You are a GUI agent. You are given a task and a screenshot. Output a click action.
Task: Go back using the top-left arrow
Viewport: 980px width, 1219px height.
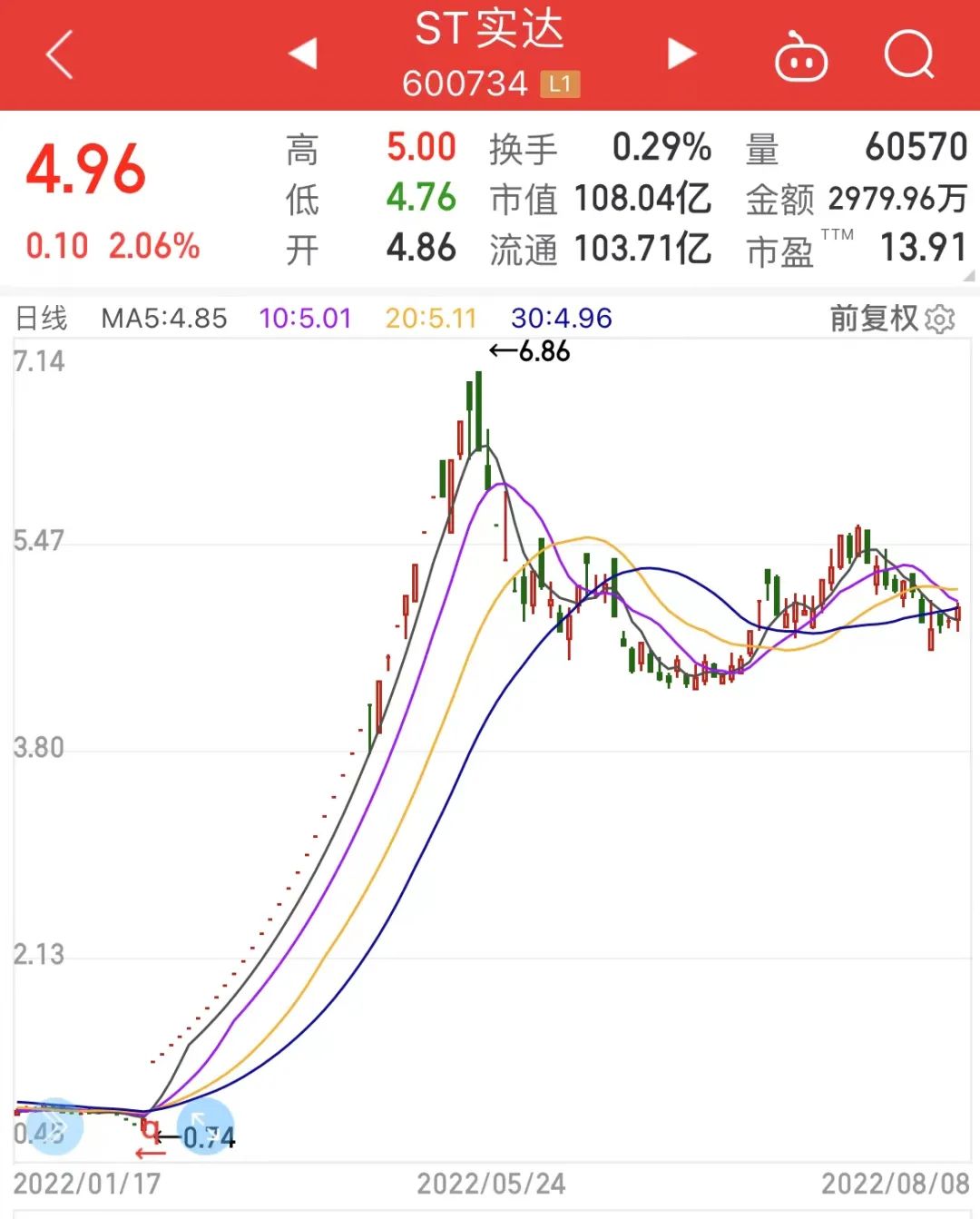pos(60,54)
